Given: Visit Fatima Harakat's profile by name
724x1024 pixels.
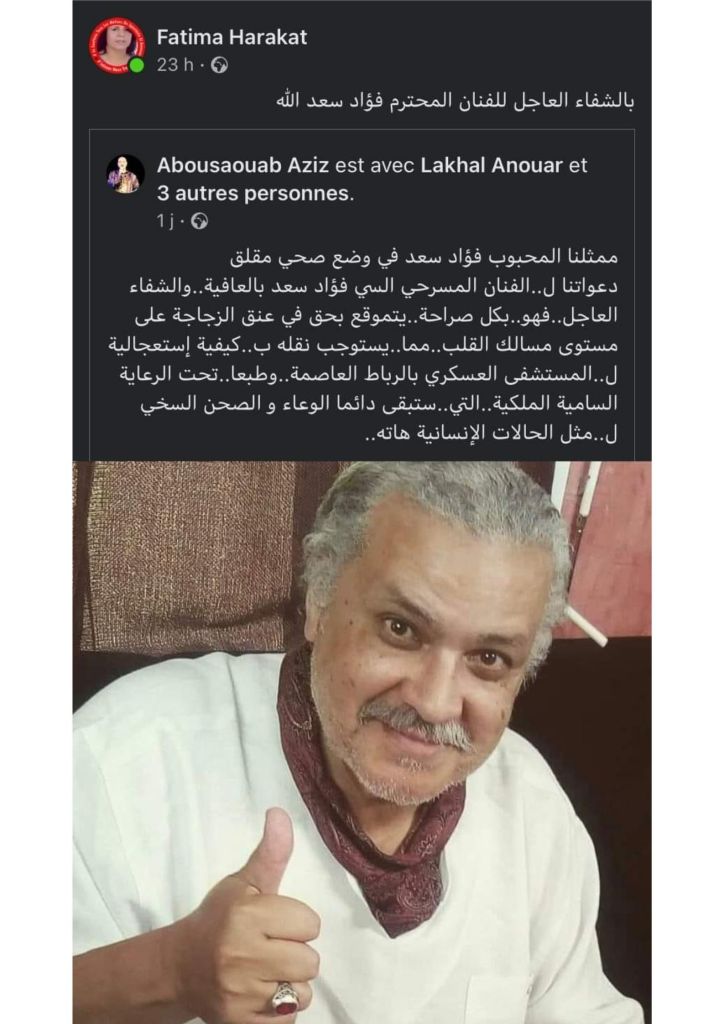Looking at the screenshot, I should (x=232, y=37).
